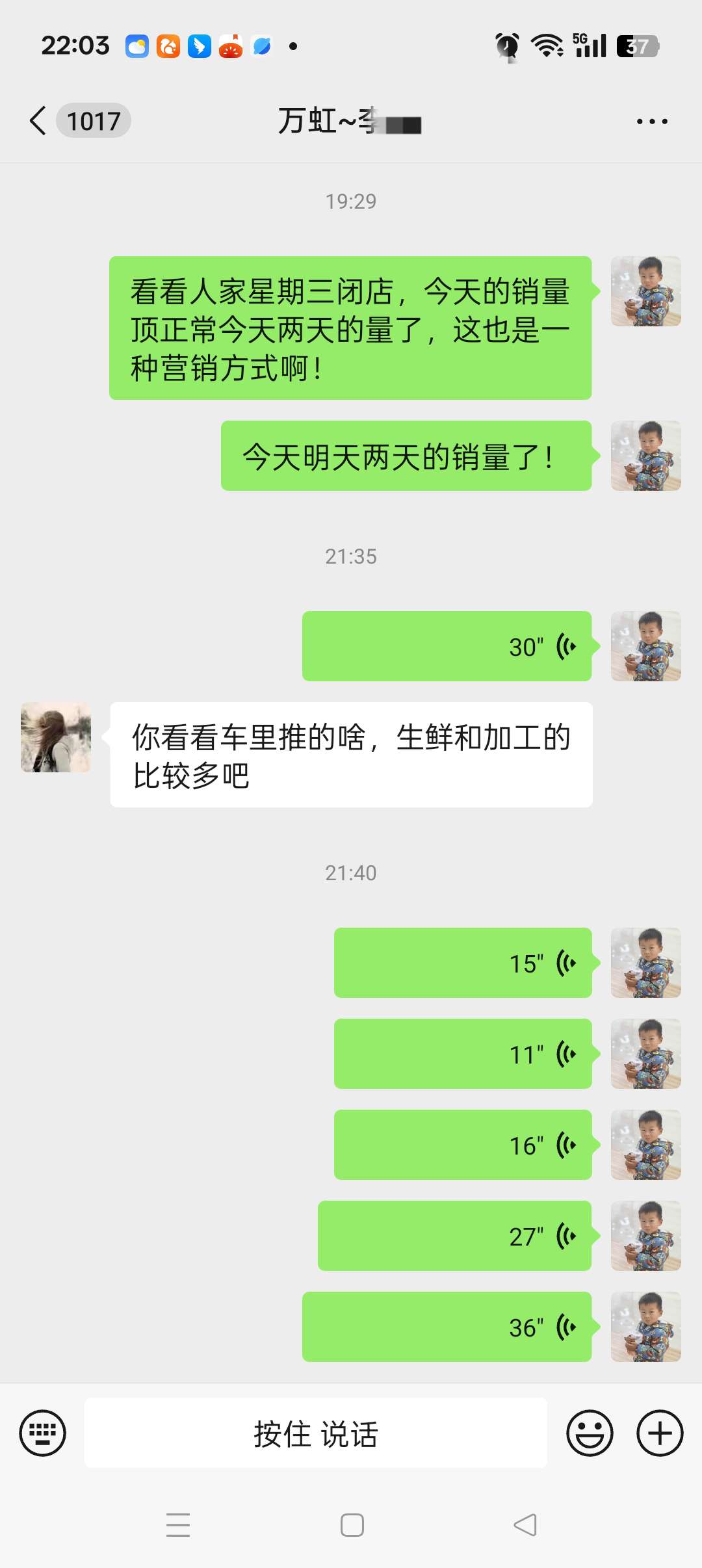702x1568 pixels.
Task: Play the 36-second voice message
Action: tap(447, 1327)
